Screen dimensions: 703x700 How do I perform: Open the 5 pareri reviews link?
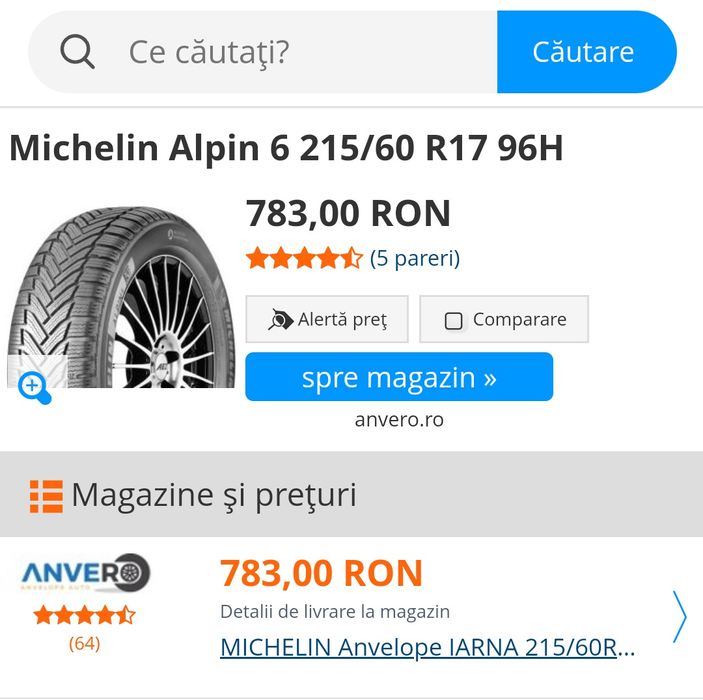(x=415, y=259)
